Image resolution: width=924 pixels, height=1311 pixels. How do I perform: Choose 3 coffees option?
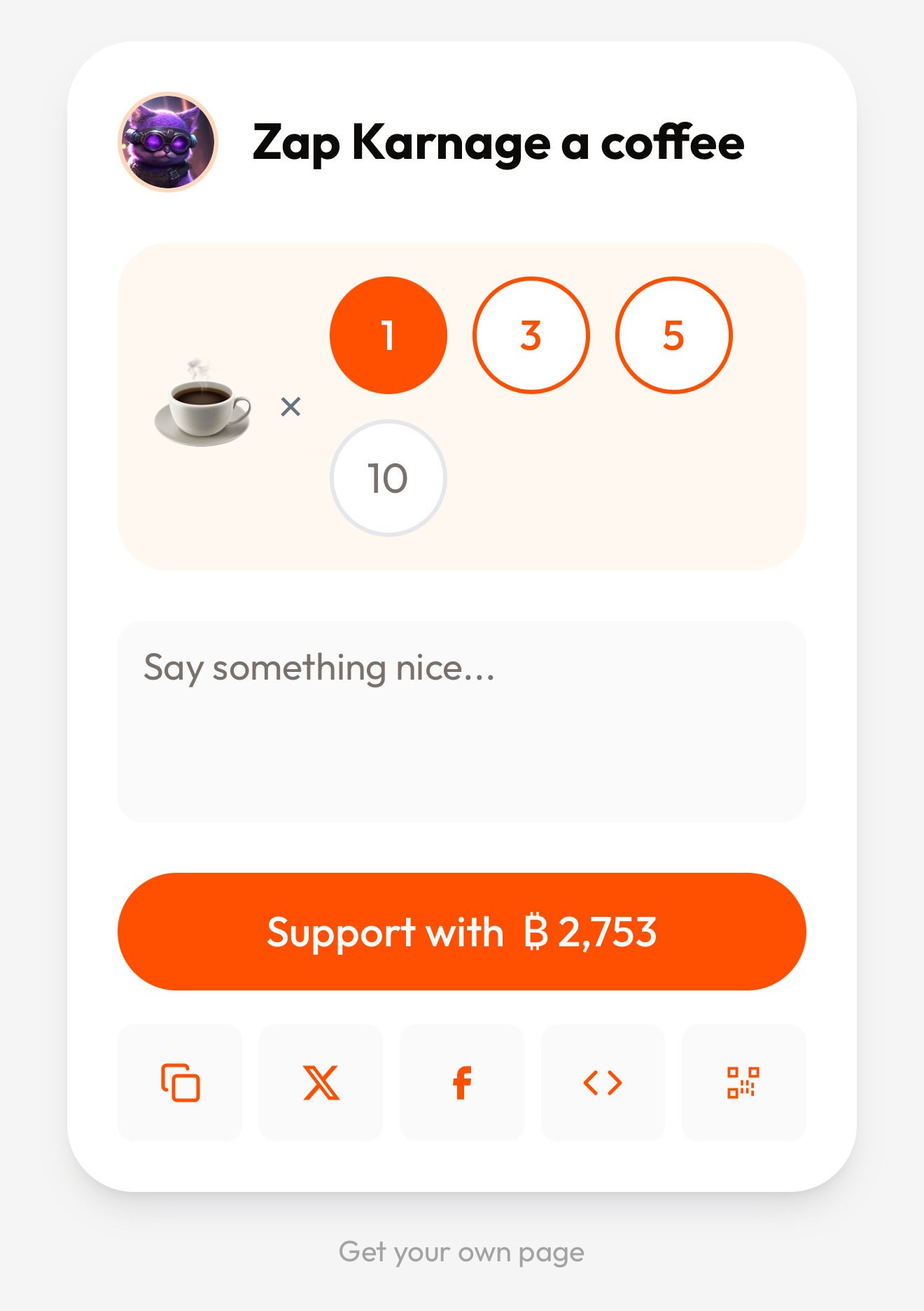(x=531, y=335)
